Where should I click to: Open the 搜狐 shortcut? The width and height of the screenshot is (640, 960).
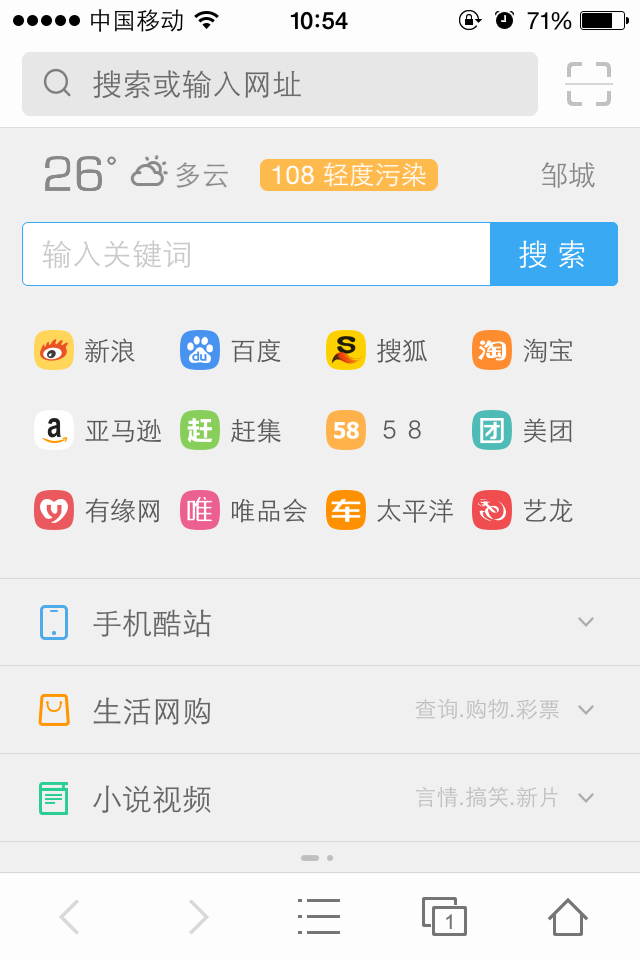(378, 351)
